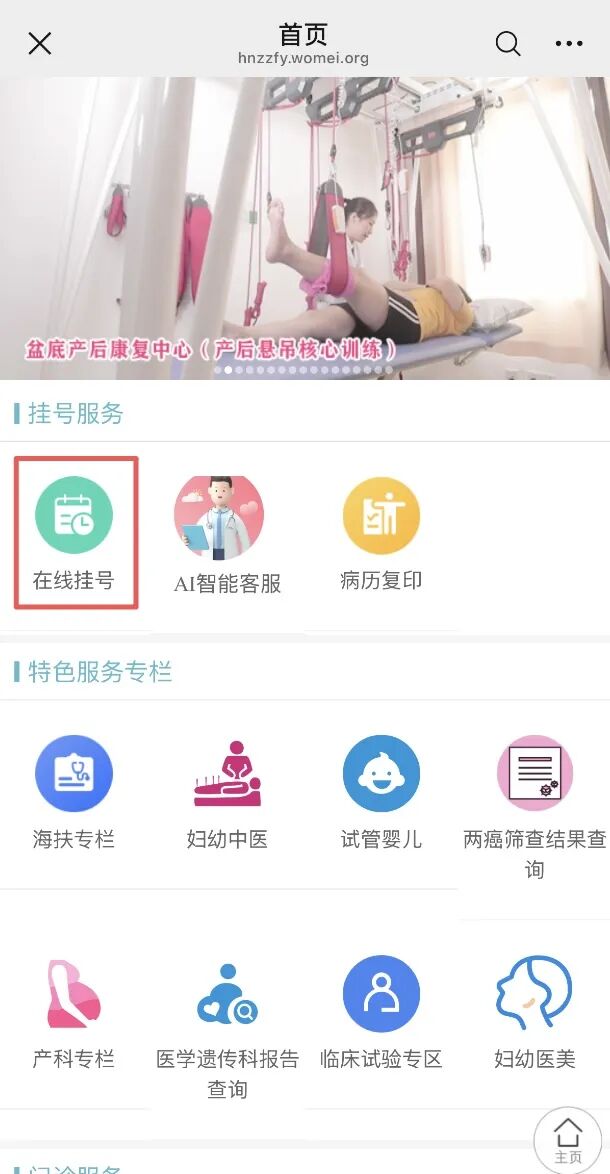Open 两癌筛查结果查询
Viewport: 610px width, 1174px height.
click(535, 806)
